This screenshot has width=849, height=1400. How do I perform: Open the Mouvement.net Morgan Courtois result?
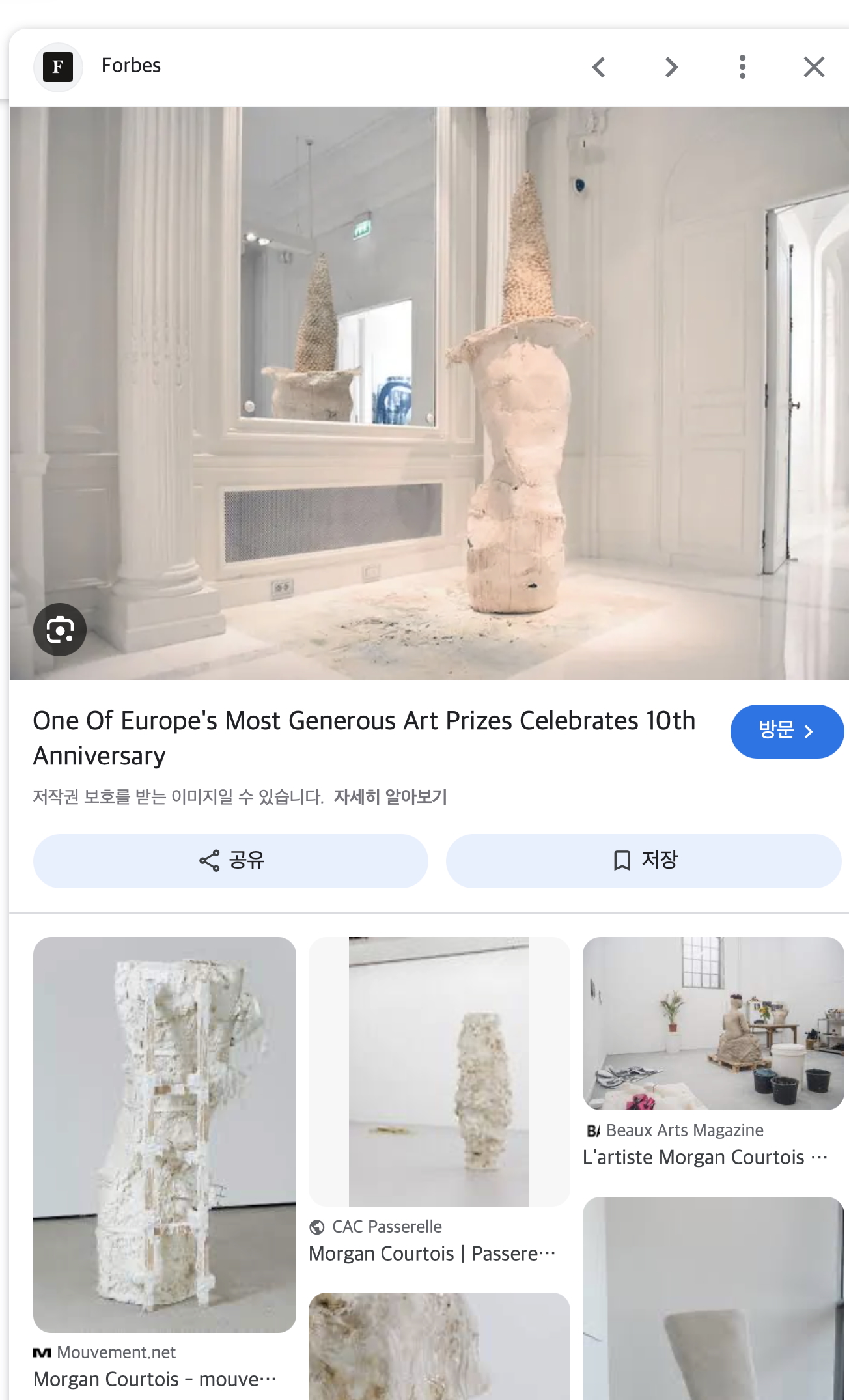164,1163
